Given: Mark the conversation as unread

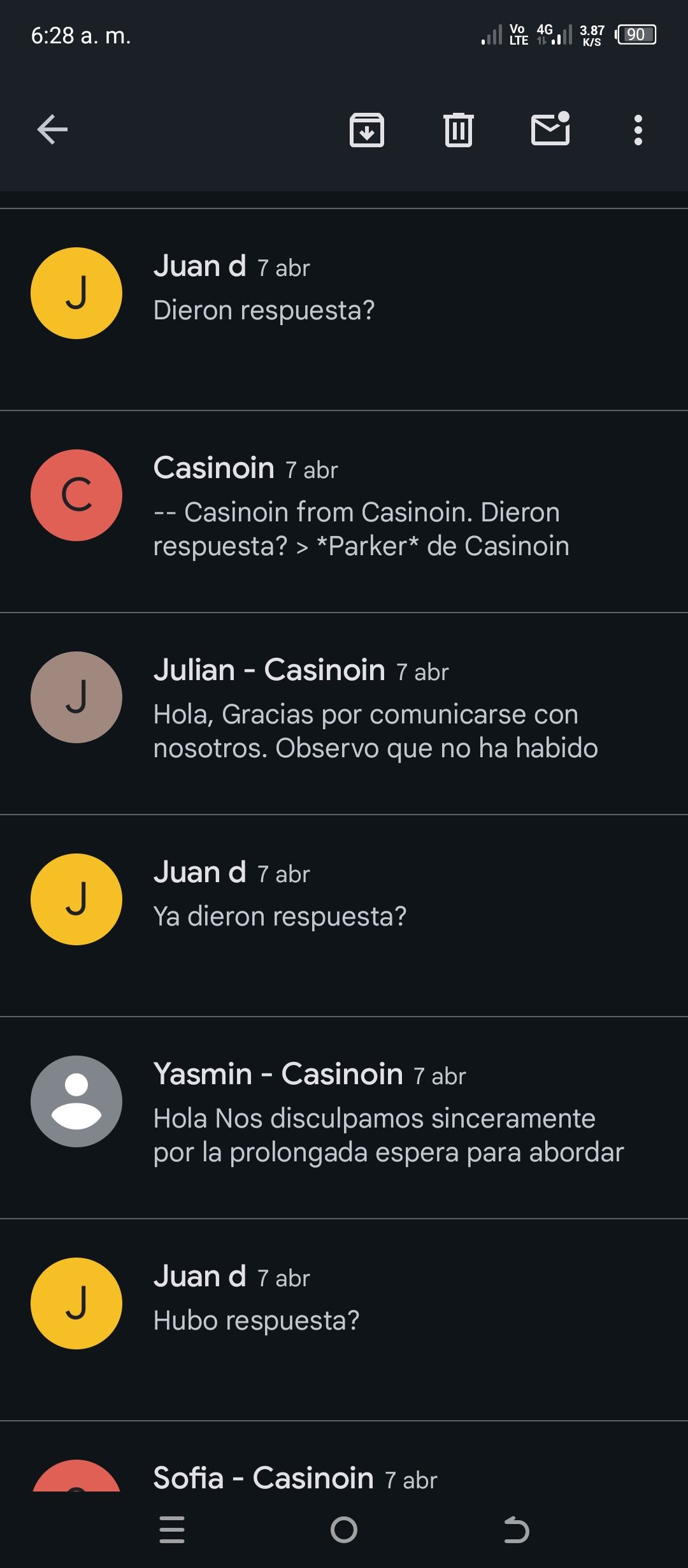Looking at the screenshot, I should click(x=550, y=130).
